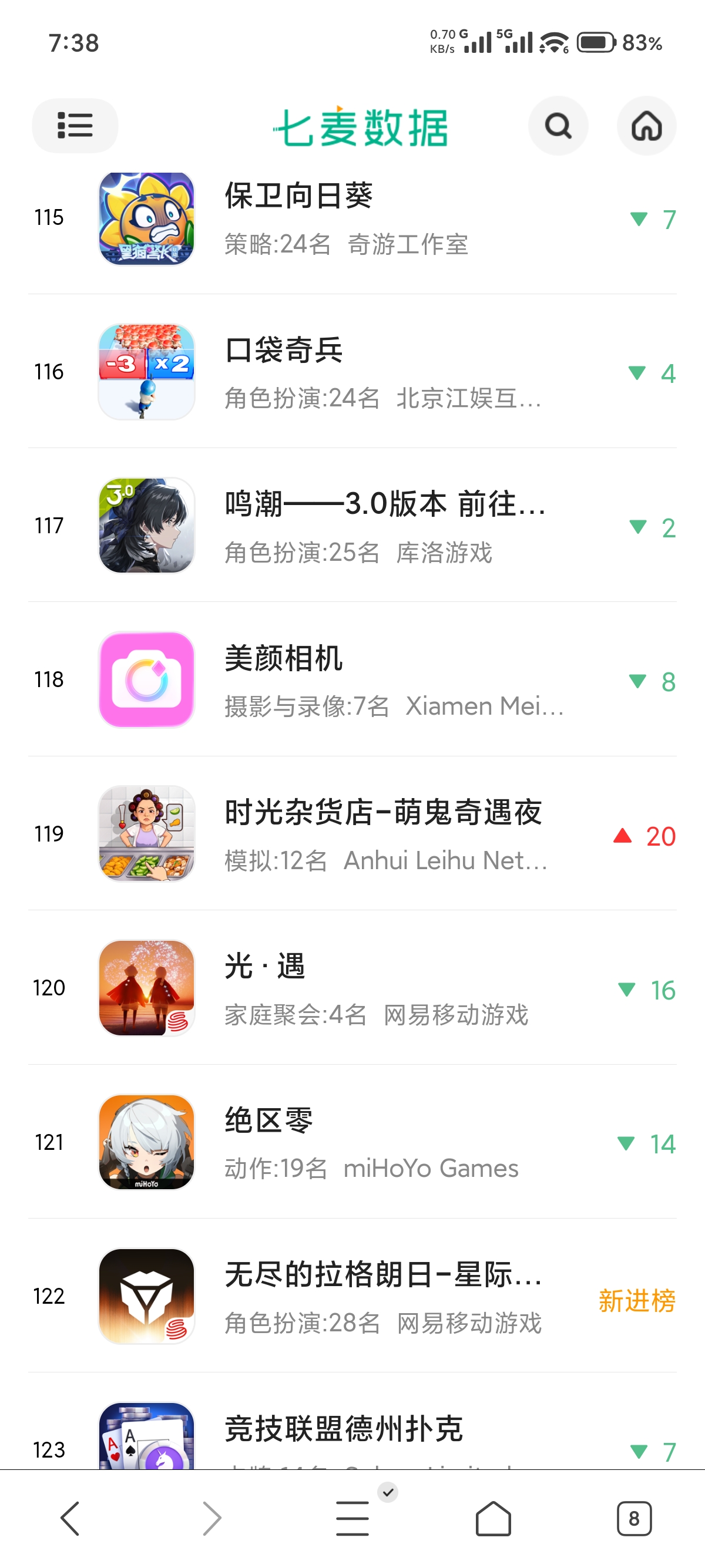705x1568 pixels.
Task: Select the 美颜相机 row
Action: pyautogui.click(x=352, y=680)
